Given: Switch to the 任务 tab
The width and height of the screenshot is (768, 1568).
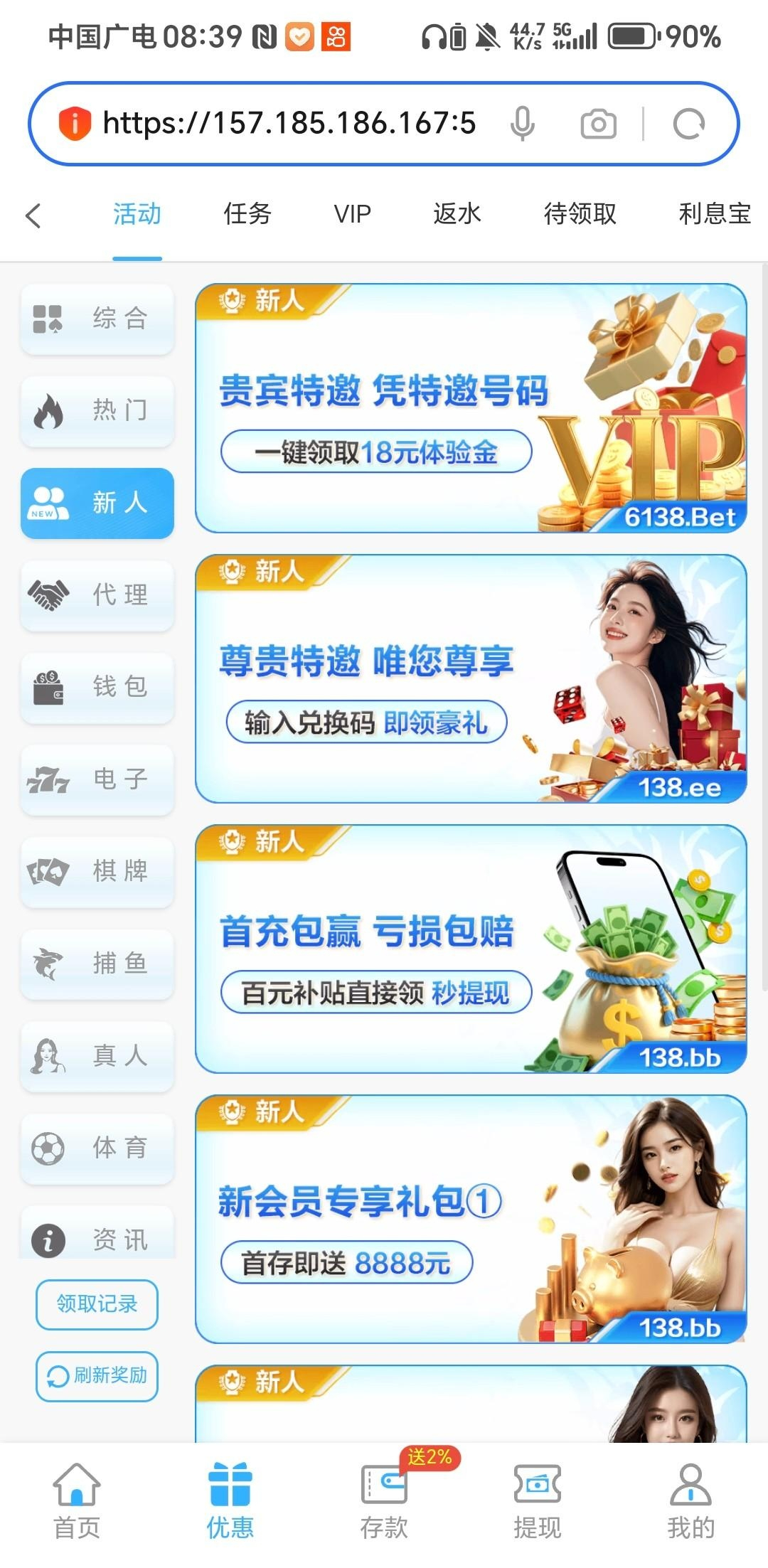Looking at the screenshot, I should click(247, 214).
